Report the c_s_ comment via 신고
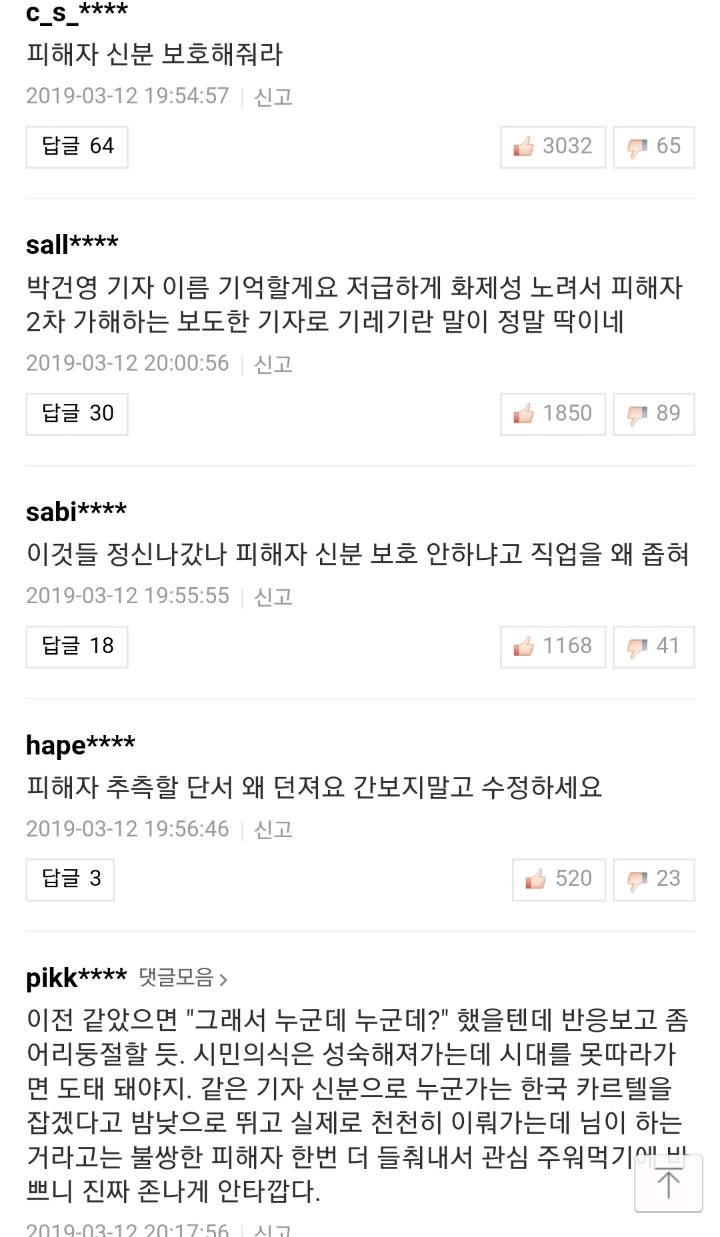The height and width of the screenshot is (1237, 720). (x=273, y=97)
